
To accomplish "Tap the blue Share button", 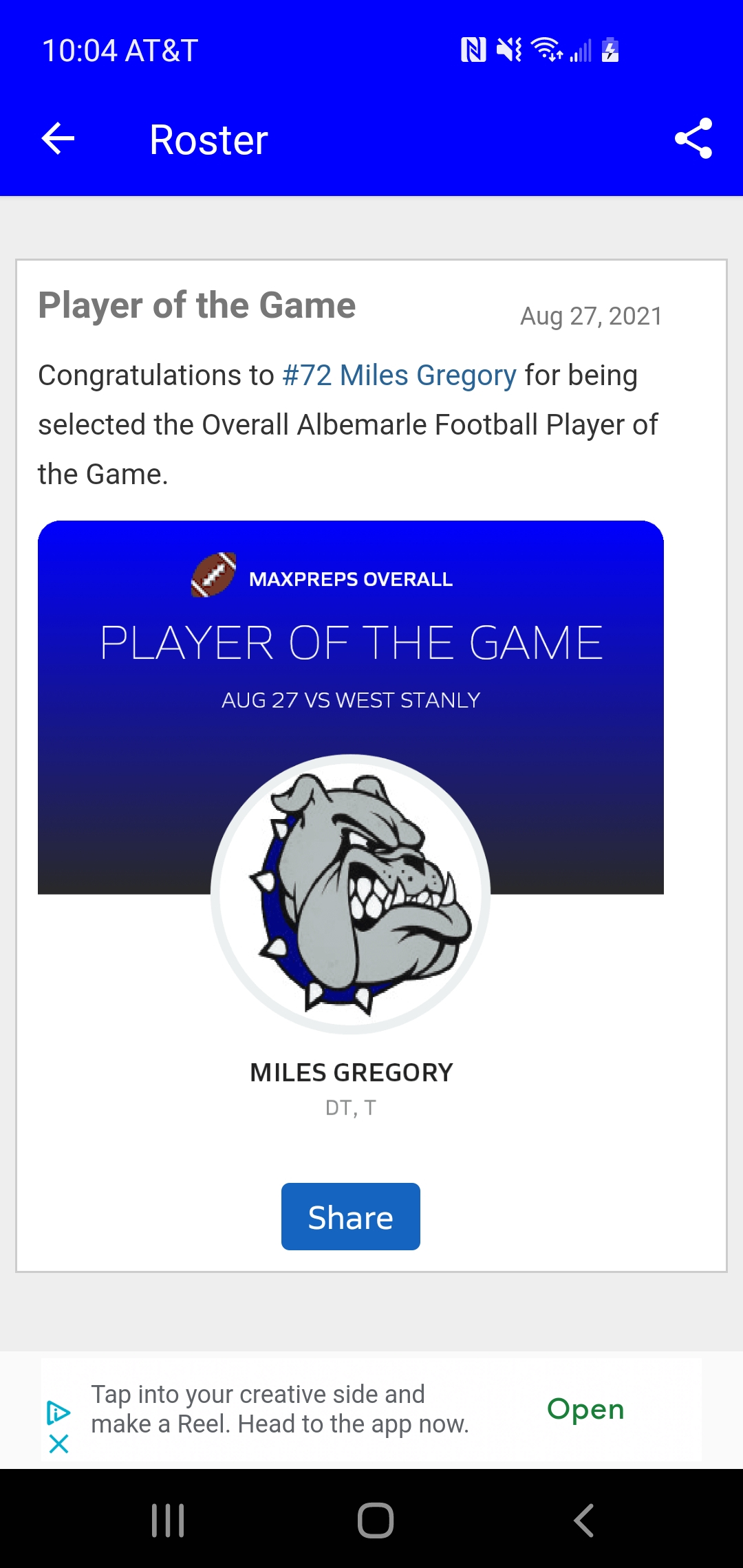I will point(350,1217).
